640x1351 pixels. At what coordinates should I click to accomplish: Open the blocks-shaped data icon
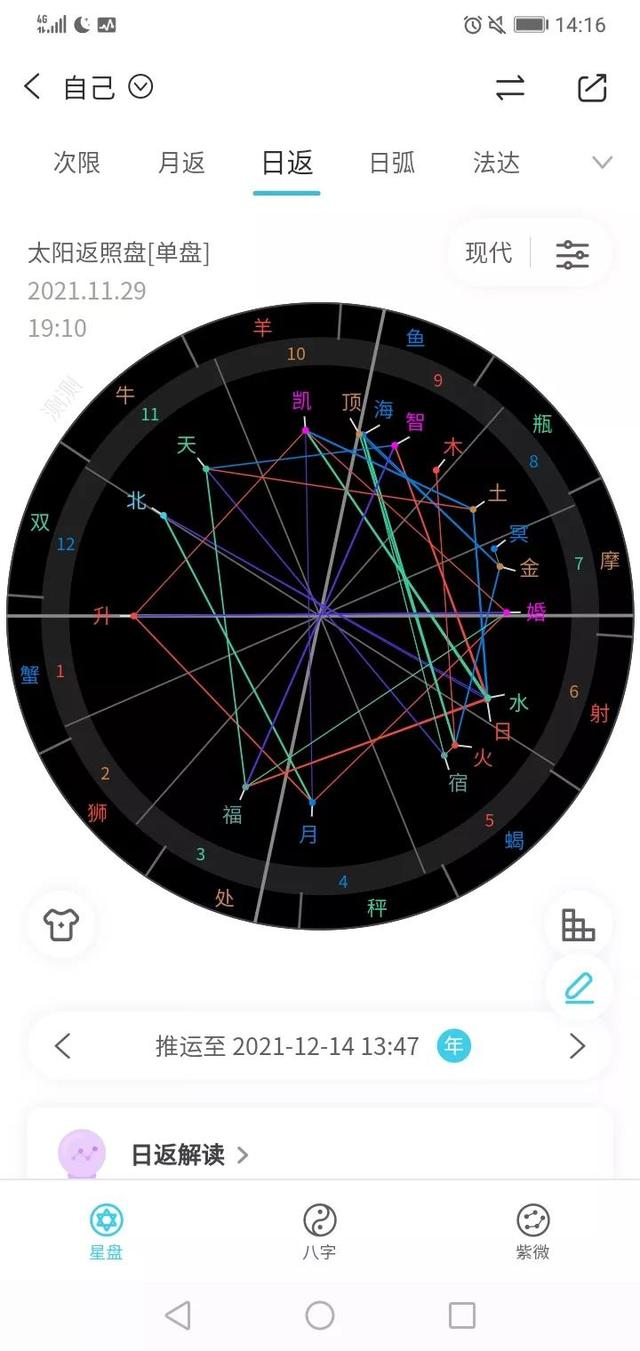point(578,925)
